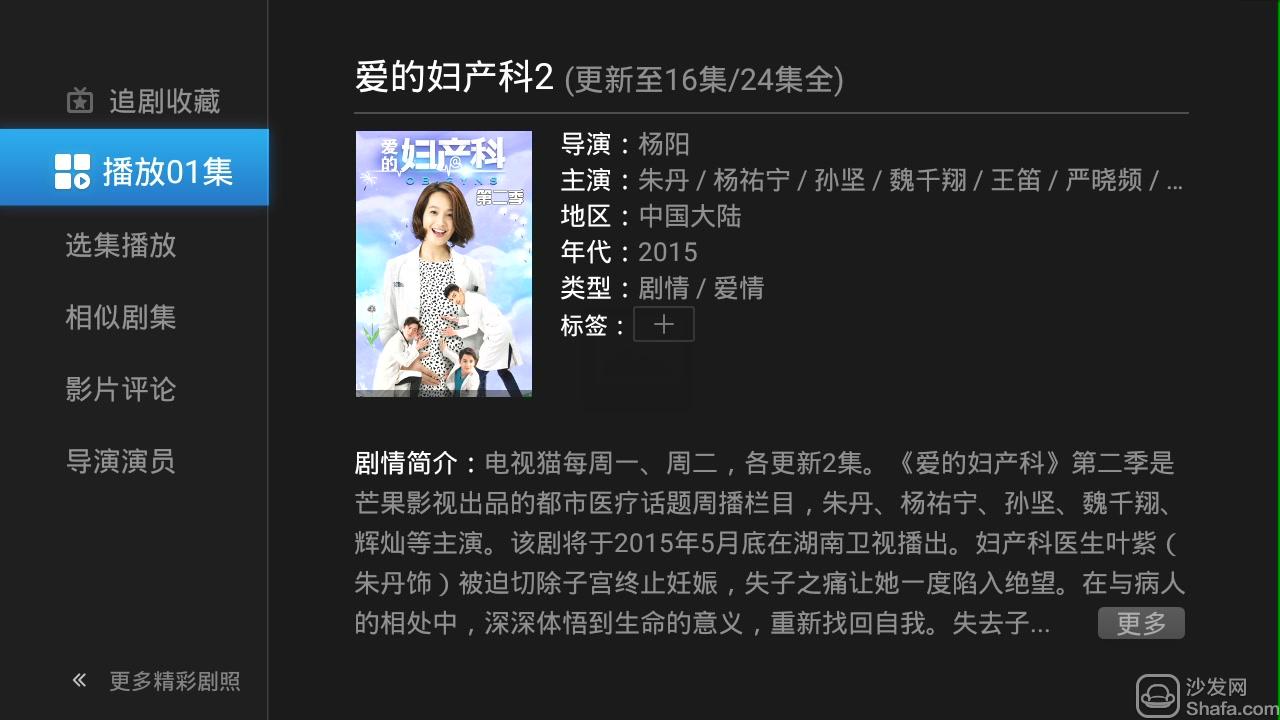Screen dimensions: 1280x720
Task: Play episode 01 via 播放01集
Action: [143, 171]
